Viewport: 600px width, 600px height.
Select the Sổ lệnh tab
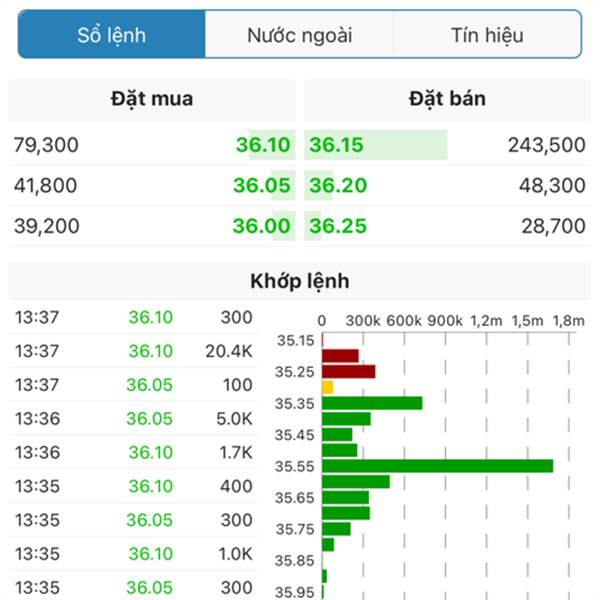112,35
